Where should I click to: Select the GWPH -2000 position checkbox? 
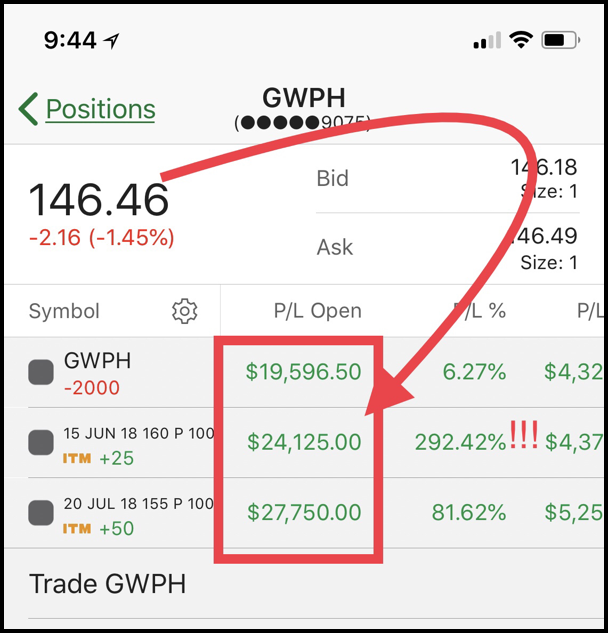click(41, 372)
